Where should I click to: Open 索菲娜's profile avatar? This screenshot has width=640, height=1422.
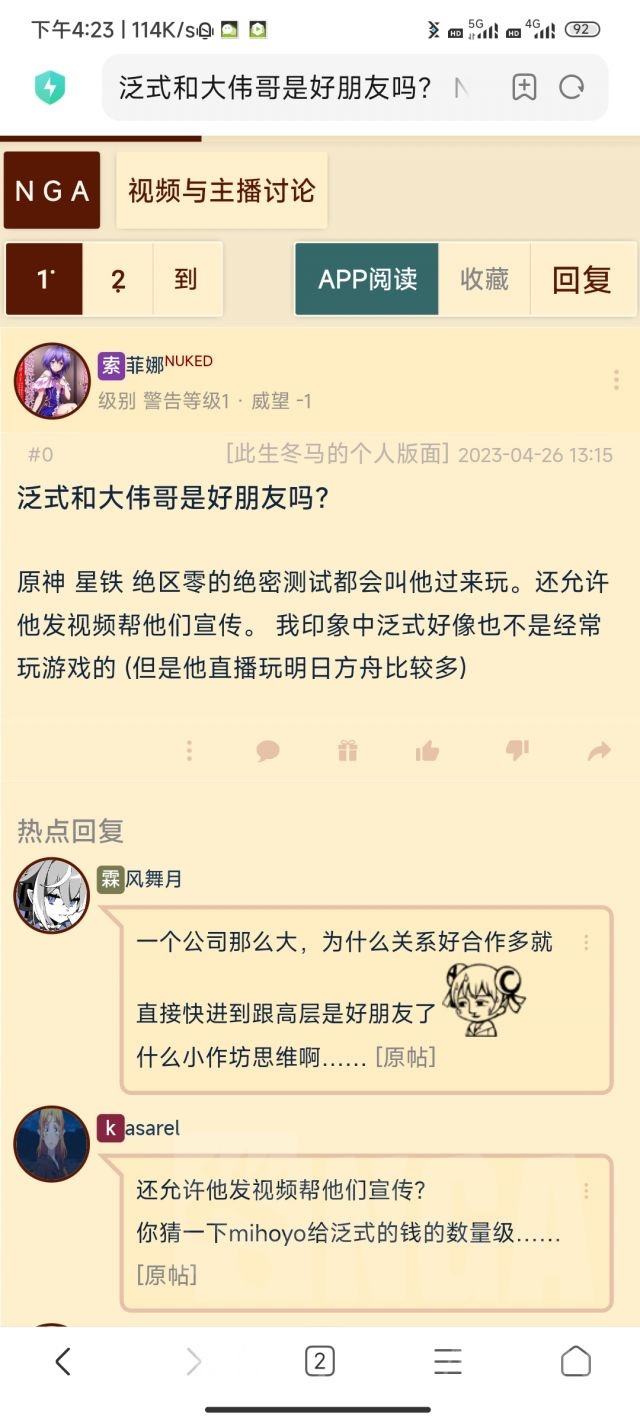click(52, 381)
